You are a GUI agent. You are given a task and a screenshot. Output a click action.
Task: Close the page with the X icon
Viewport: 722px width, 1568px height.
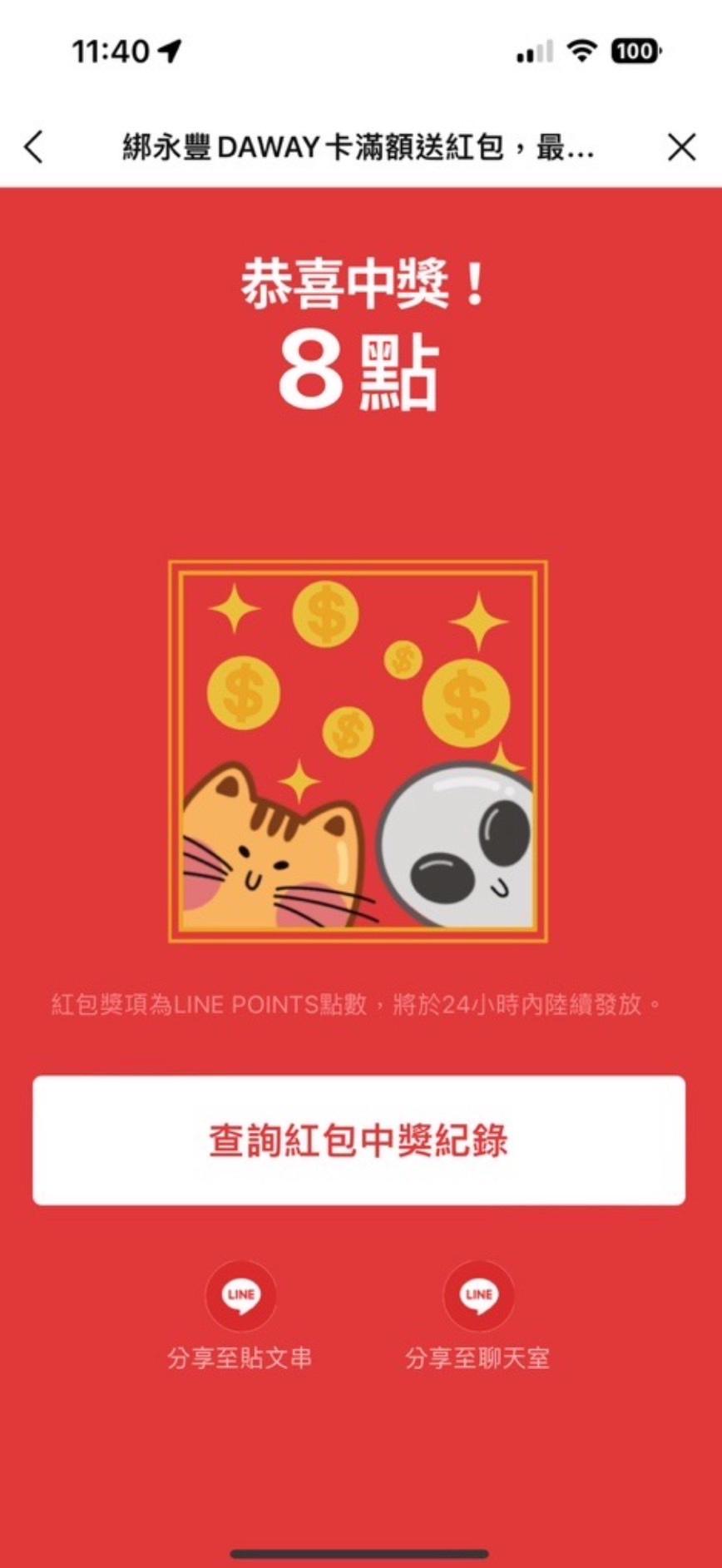681,147
